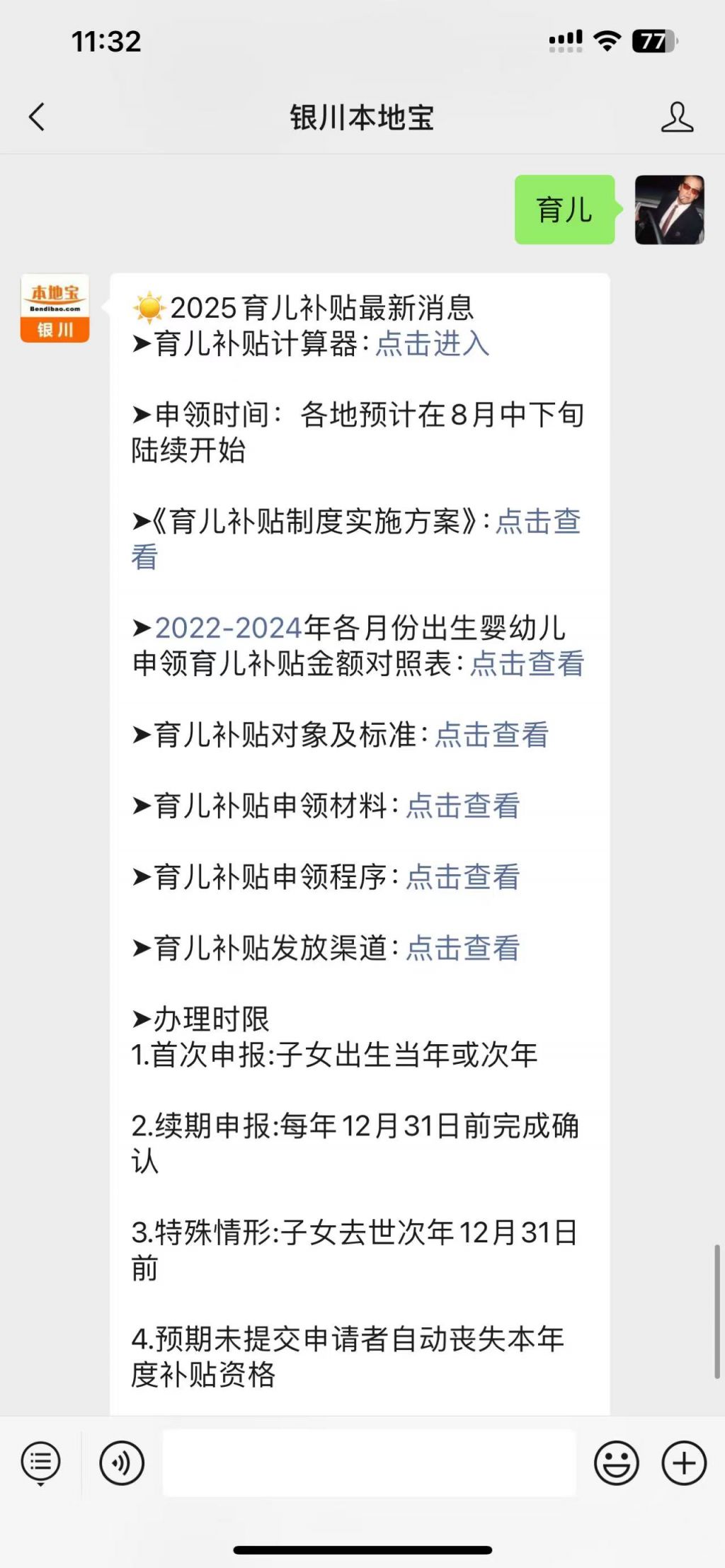Switch to the official account menu
725x1568 pixels.
[41, 1463]
